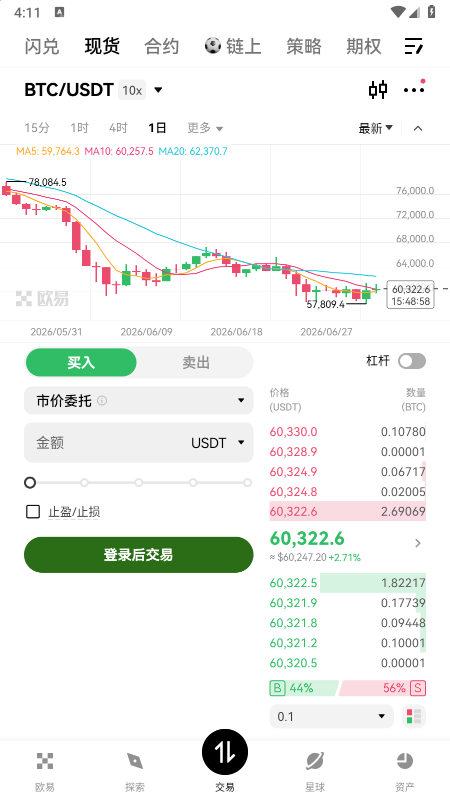Open the 期权 tab
This screenshot has height=801, width=450.
[364, 46]
